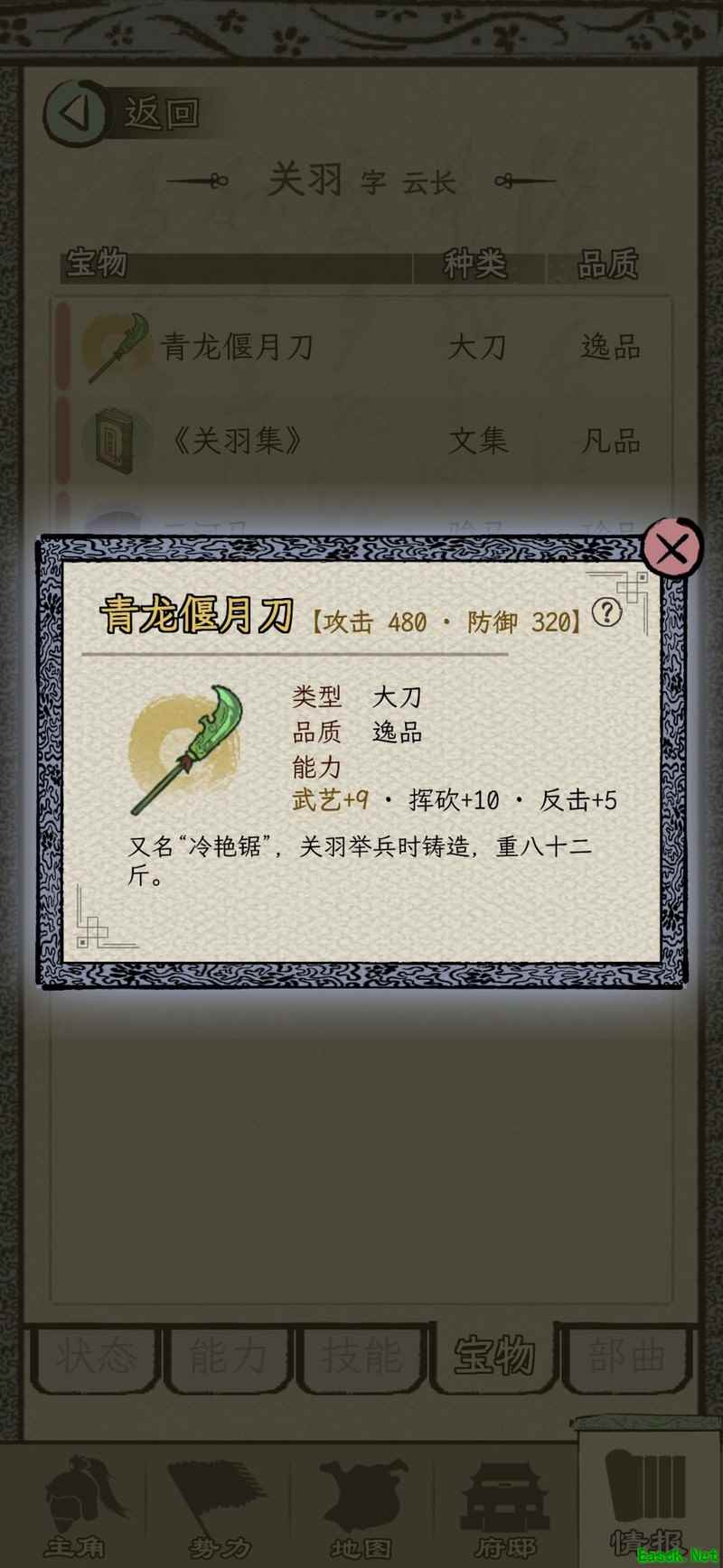
Task: Close the 青龙偃月刀 detail popup
Action: pos(671,547)
